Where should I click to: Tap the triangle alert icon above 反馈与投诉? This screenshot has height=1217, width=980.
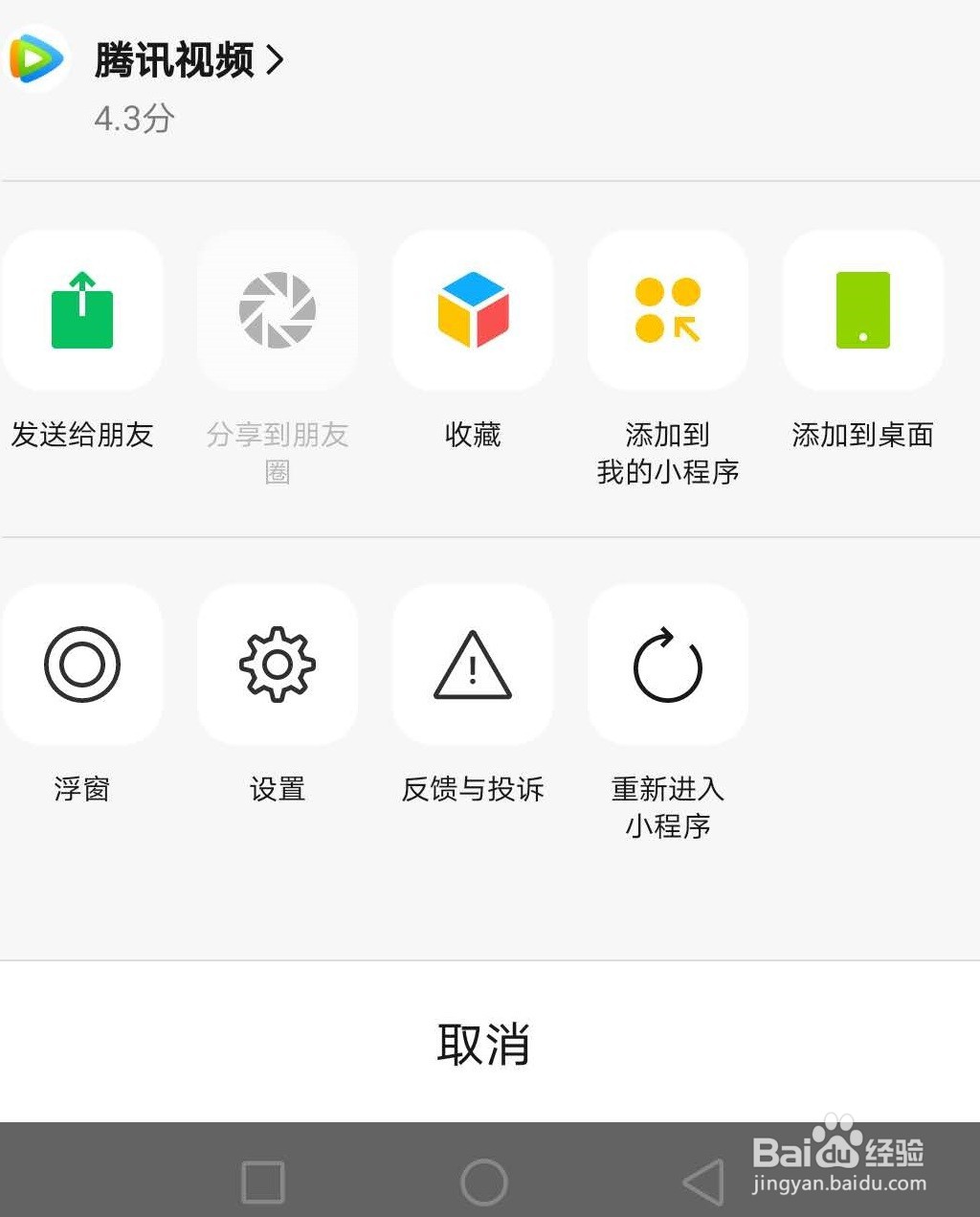pos(473,665)
